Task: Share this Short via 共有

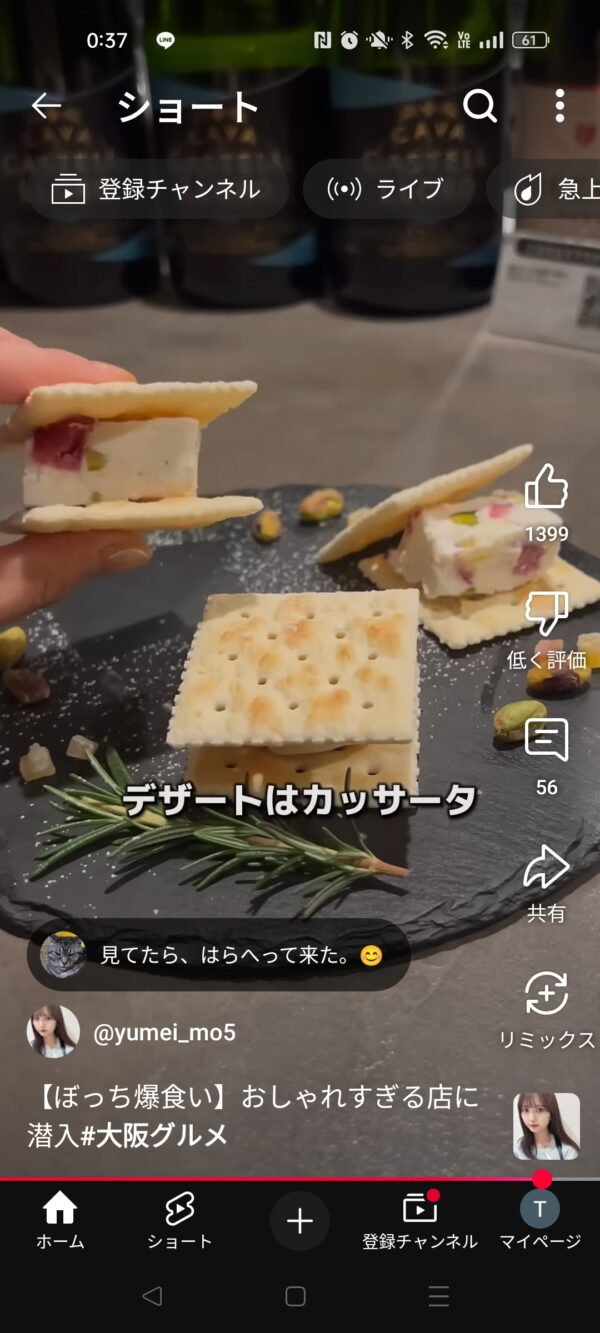Action: [x=546, y=868]
